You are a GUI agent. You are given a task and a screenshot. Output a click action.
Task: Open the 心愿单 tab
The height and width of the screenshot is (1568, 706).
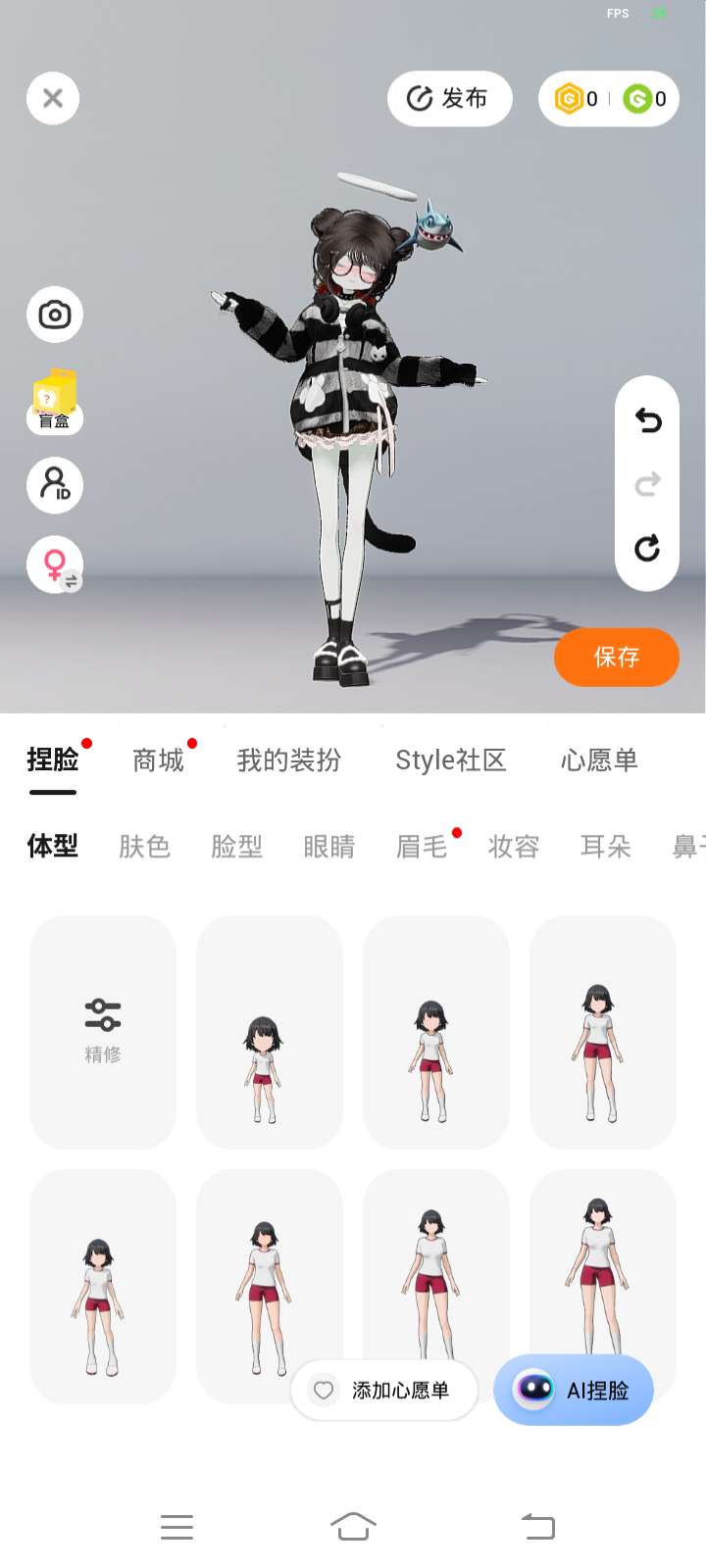tap(599, 759)
